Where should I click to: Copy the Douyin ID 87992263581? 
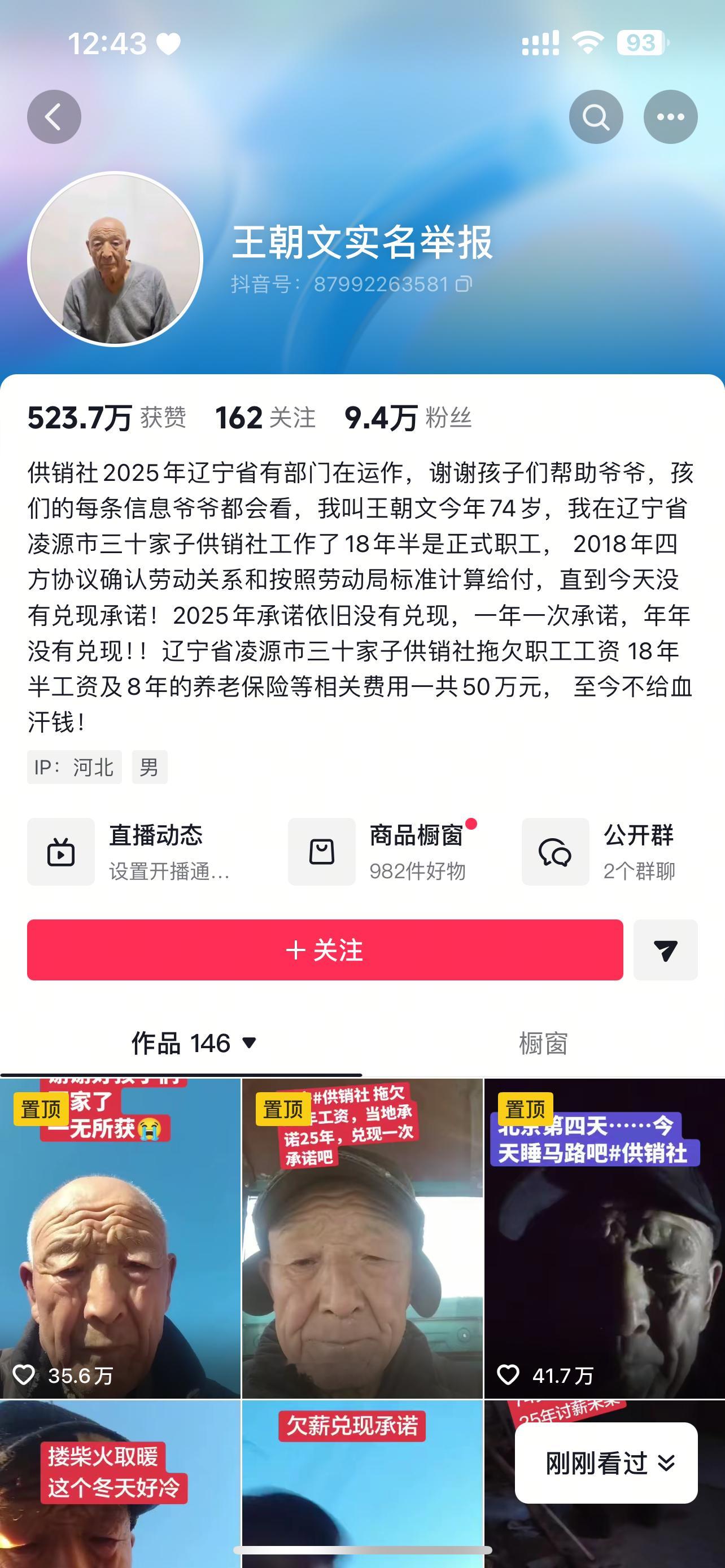pos(465,284)
